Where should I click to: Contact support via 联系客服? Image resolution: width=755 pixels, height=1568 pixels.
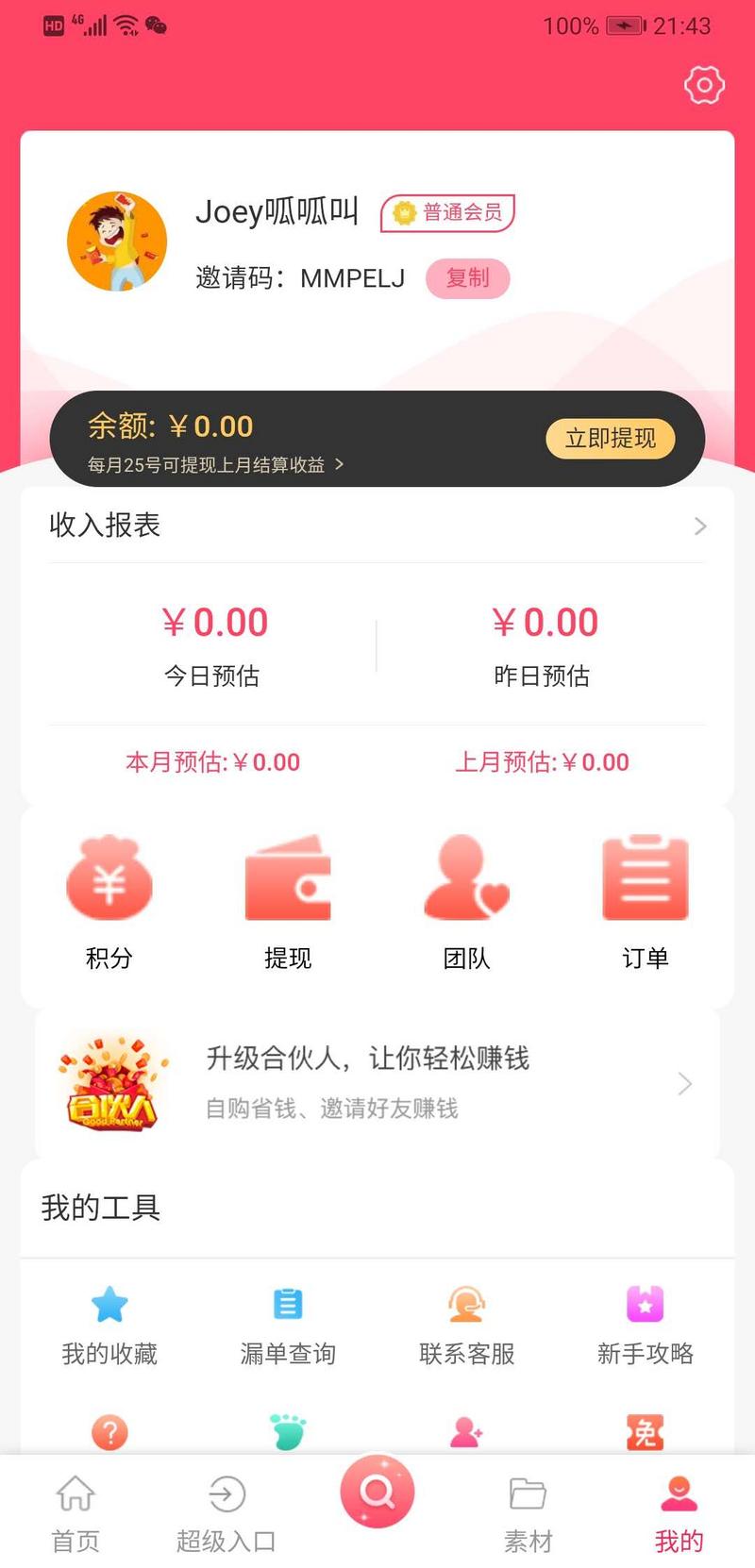[466, 1326]
